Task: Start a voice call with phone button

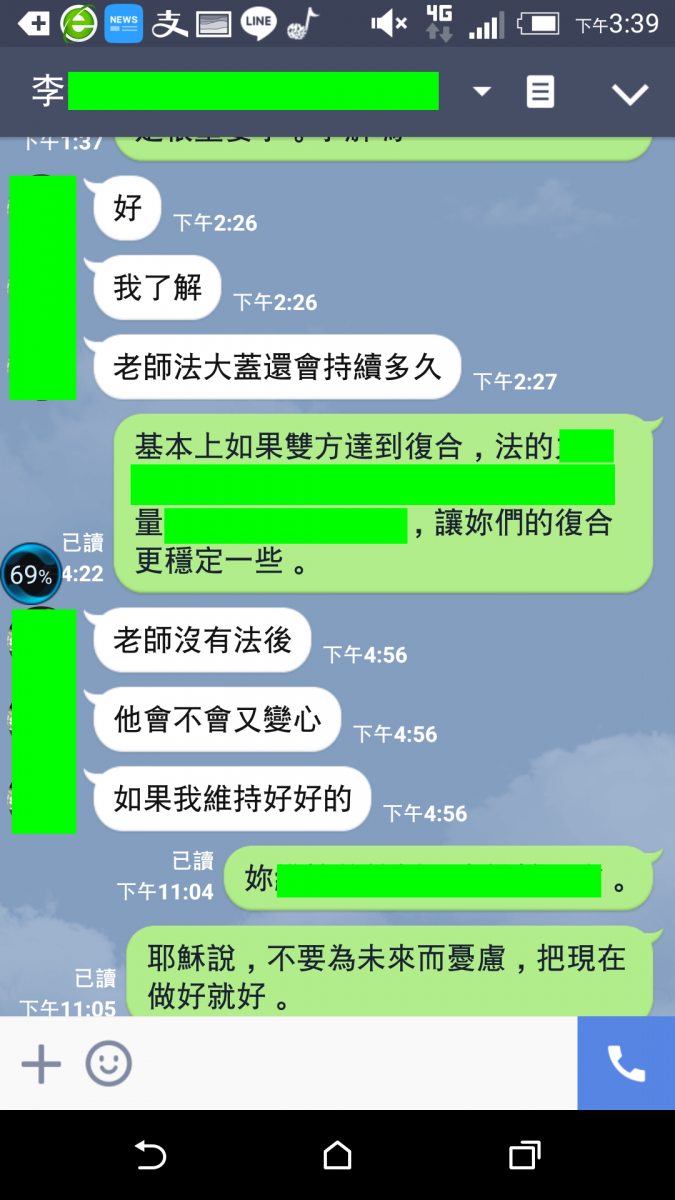Action: click(x=626, y=1063)
